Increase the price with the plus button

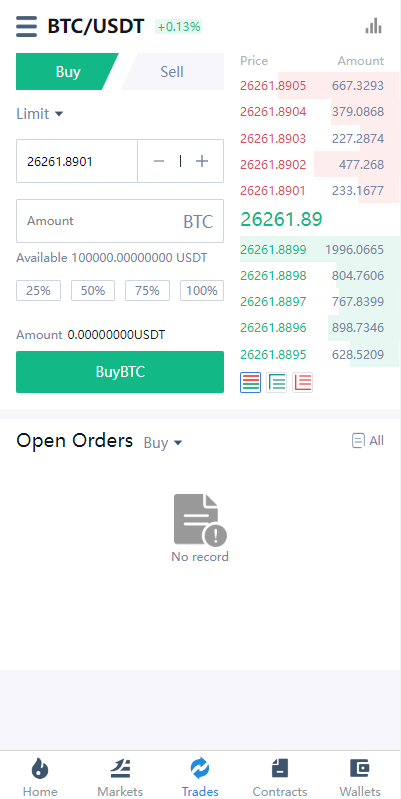click(202, 162)
